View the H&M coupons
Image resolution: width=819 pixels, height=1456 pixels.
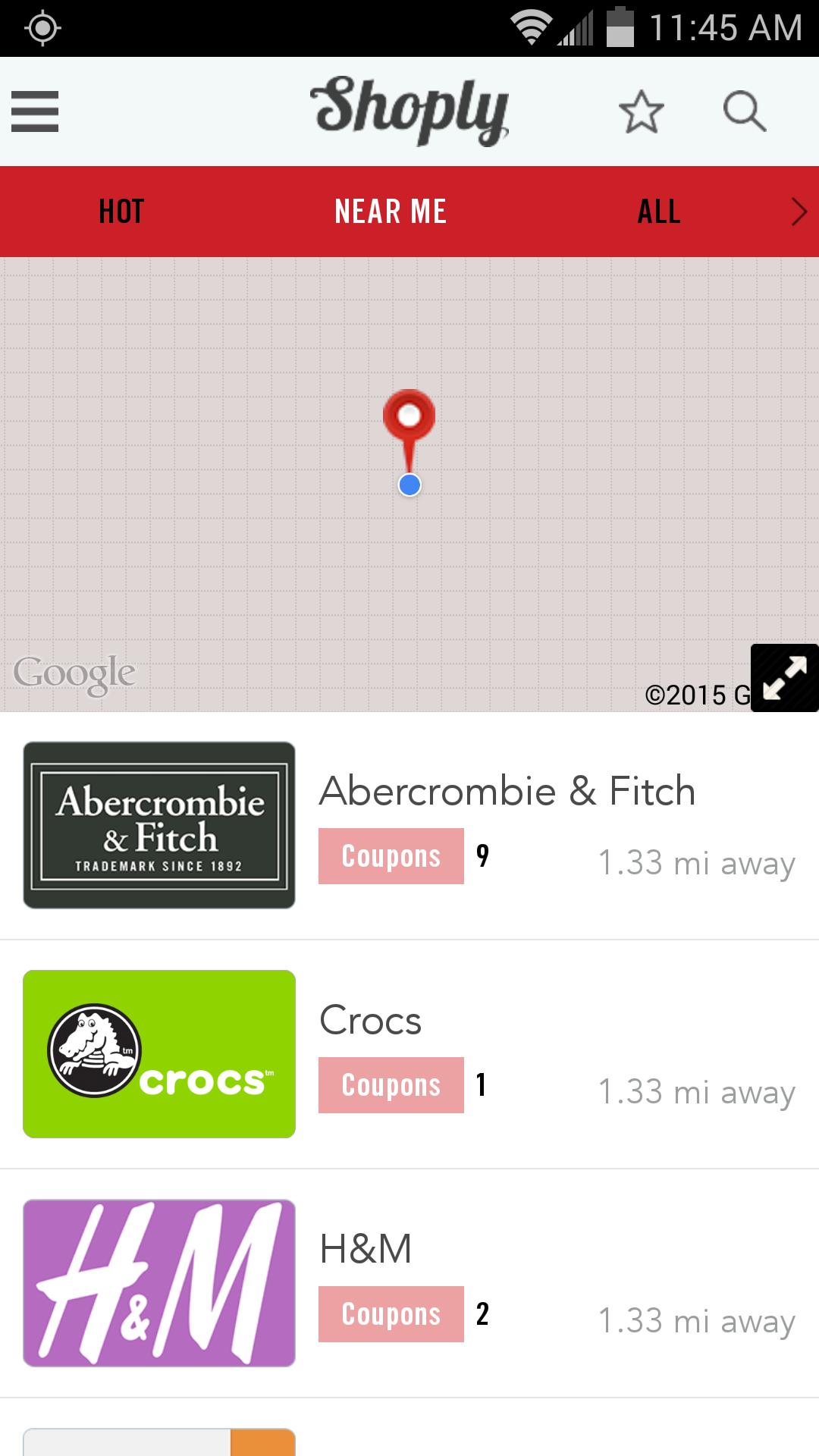point(391,1314)
